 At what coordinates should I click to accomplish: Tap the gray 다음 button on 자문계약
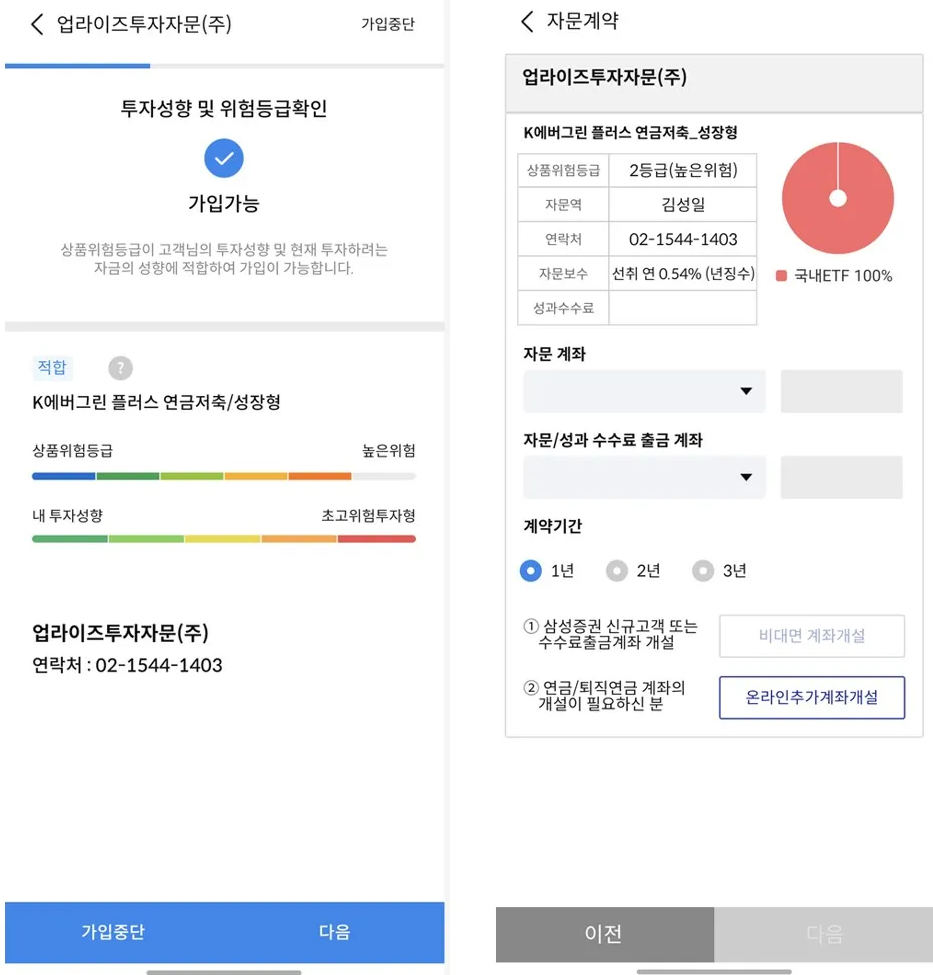[824, 934]
